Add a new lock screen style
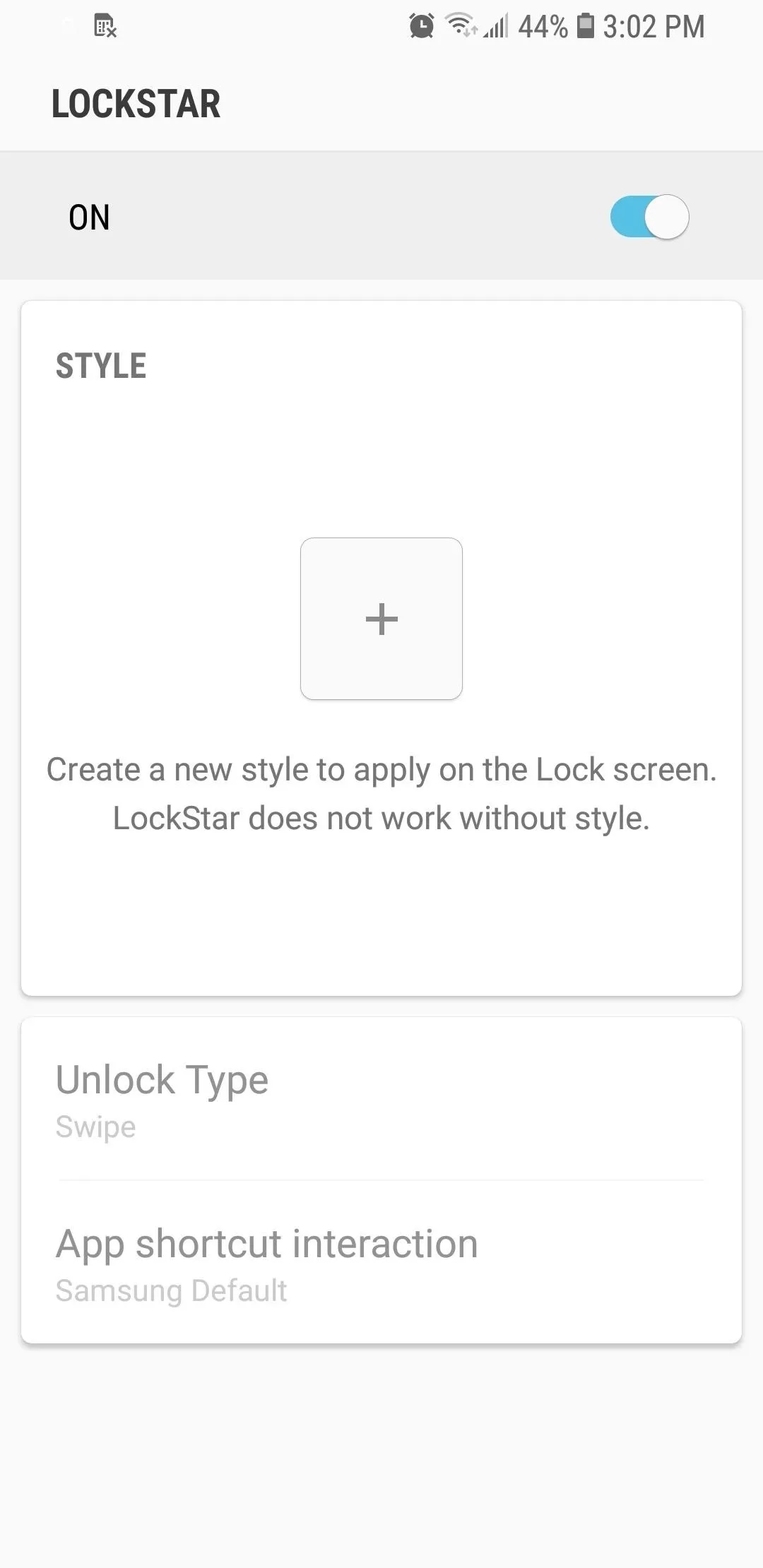763x1568 pixels. pyautogui.click(x=381, y=619)
